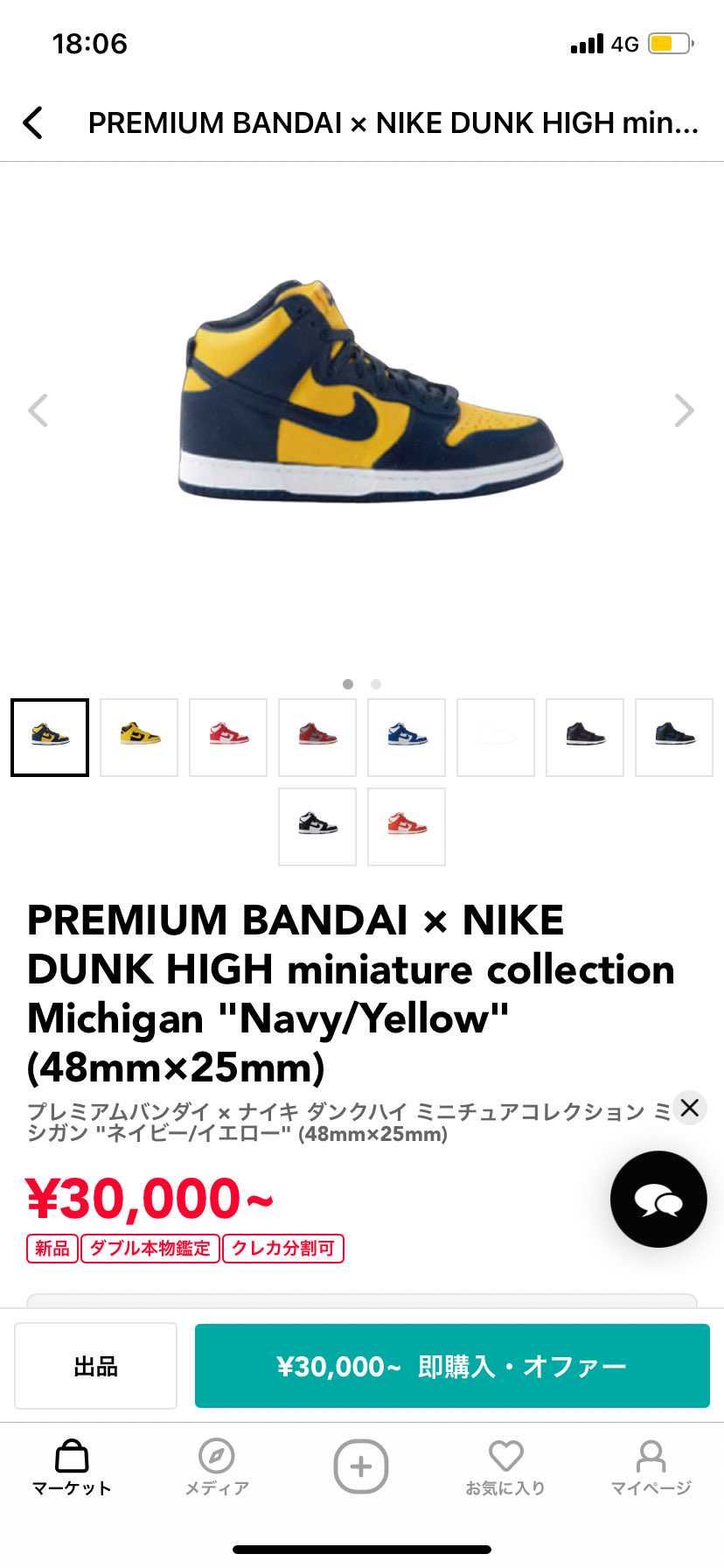
Task: Select the black and white shoe thumbnail
Action: click(x=317, y=826)
